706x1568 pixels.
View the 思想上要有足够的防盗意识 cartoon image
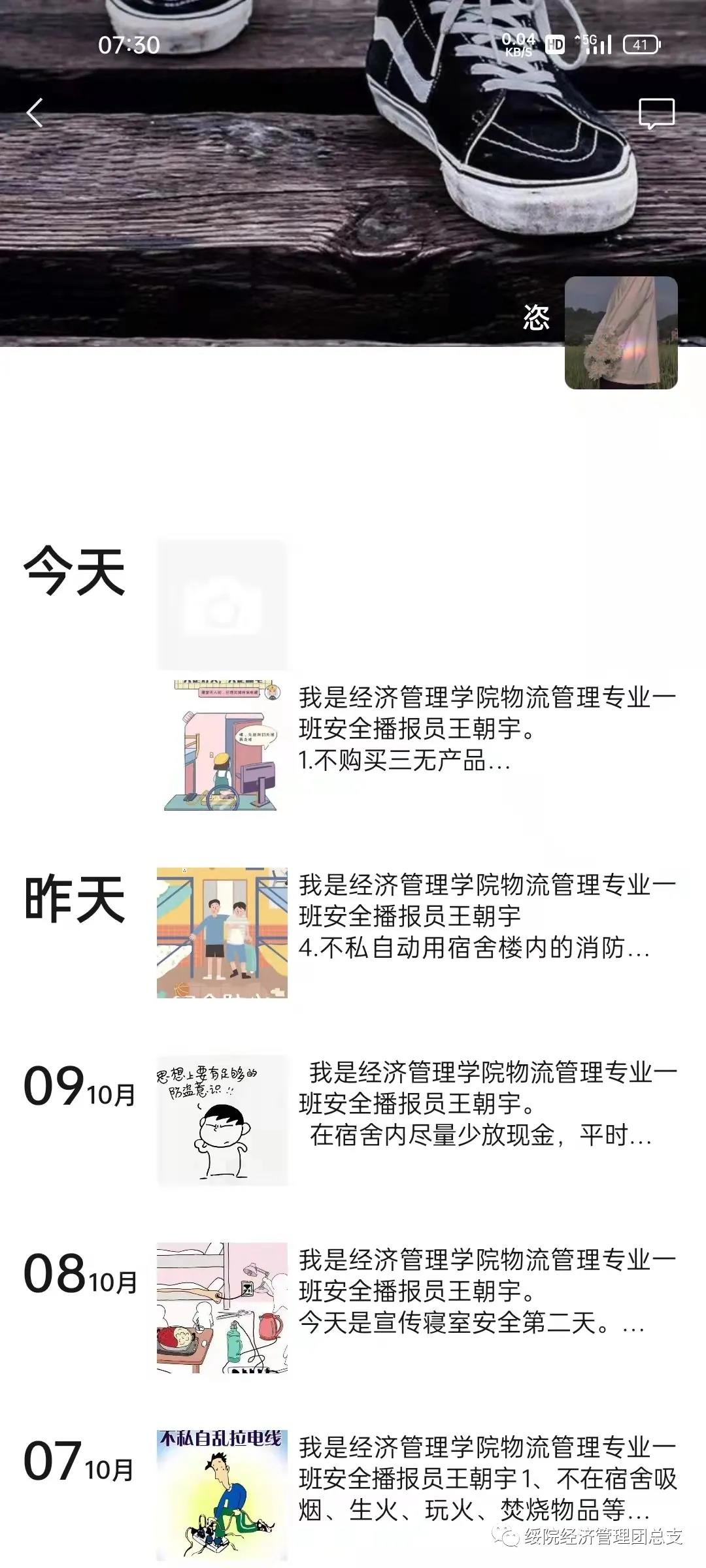pyautogui.click(x=222, y=1120)
